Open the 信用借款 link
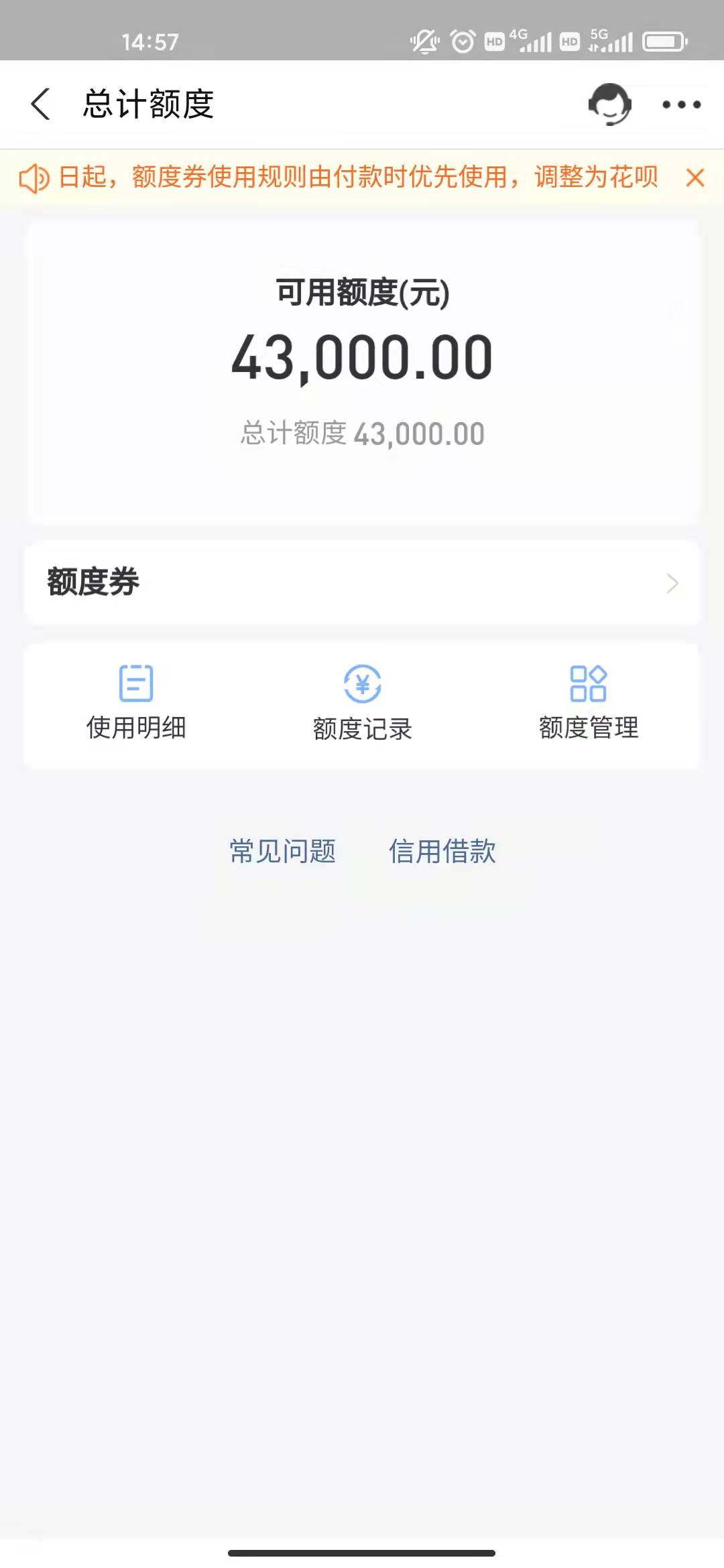This screenshot has width=724, height=1568. 442,852
